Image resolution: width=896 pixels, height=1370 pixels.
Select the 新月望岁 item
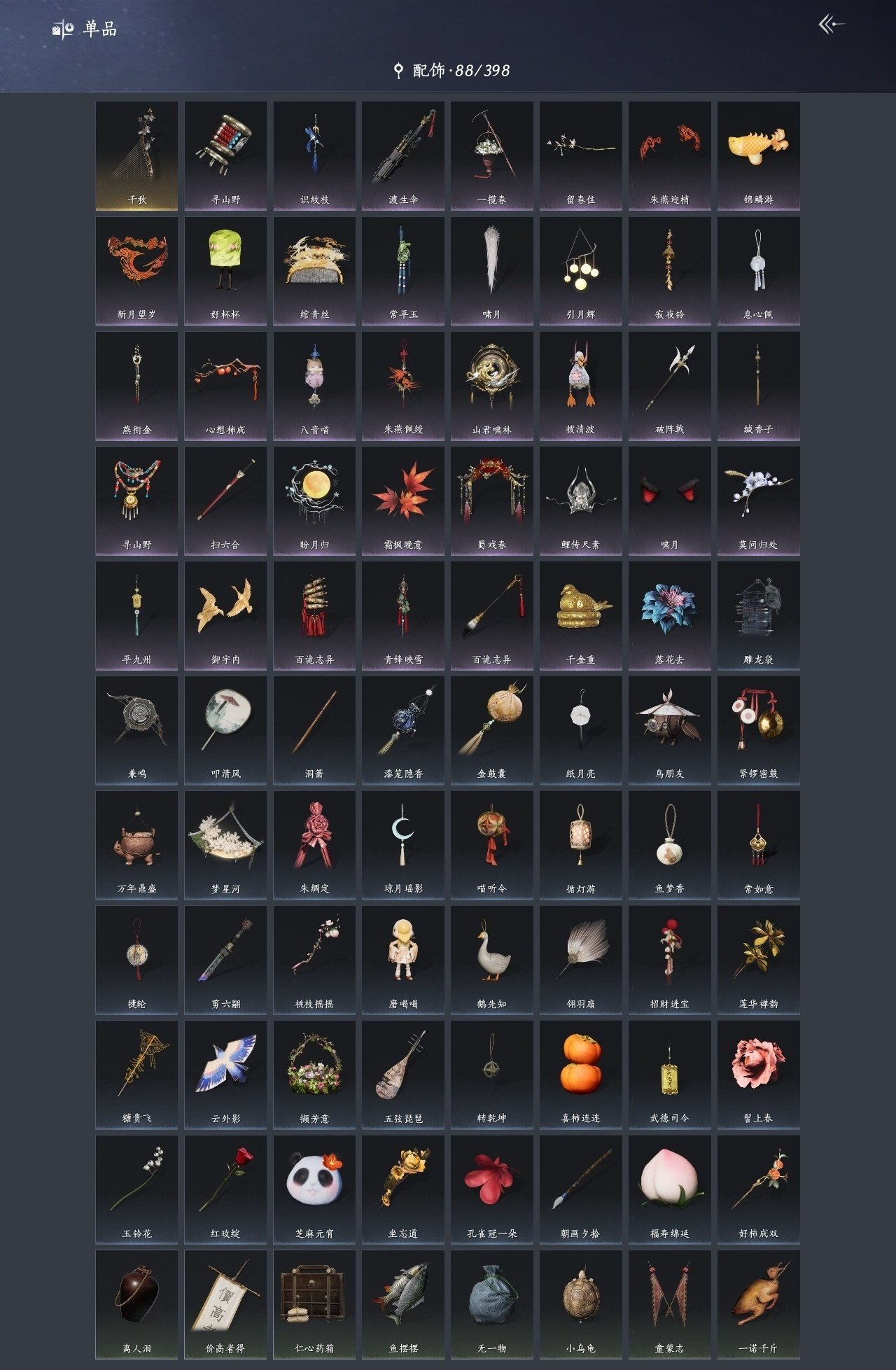136,270
